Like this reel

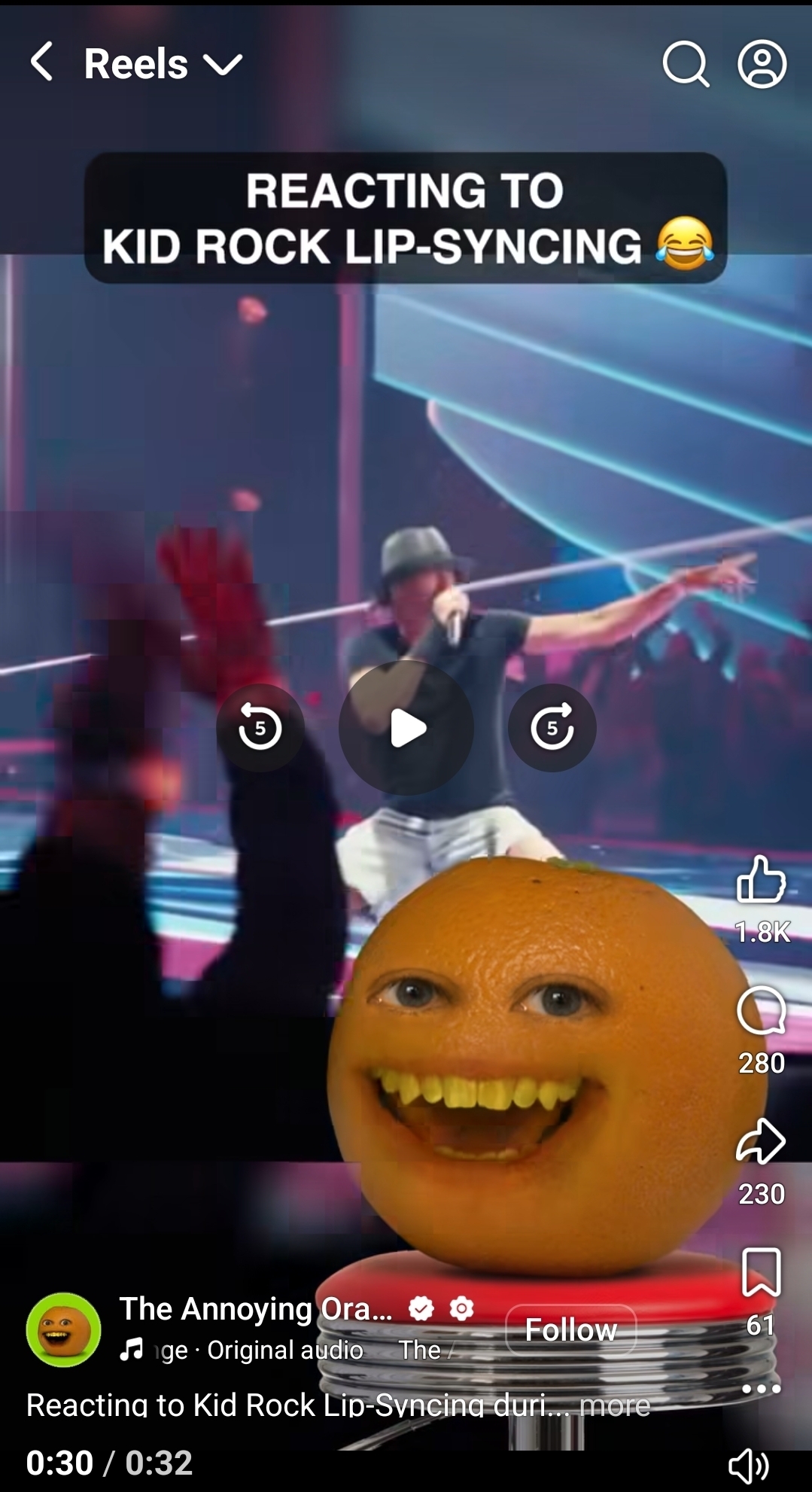761,880
